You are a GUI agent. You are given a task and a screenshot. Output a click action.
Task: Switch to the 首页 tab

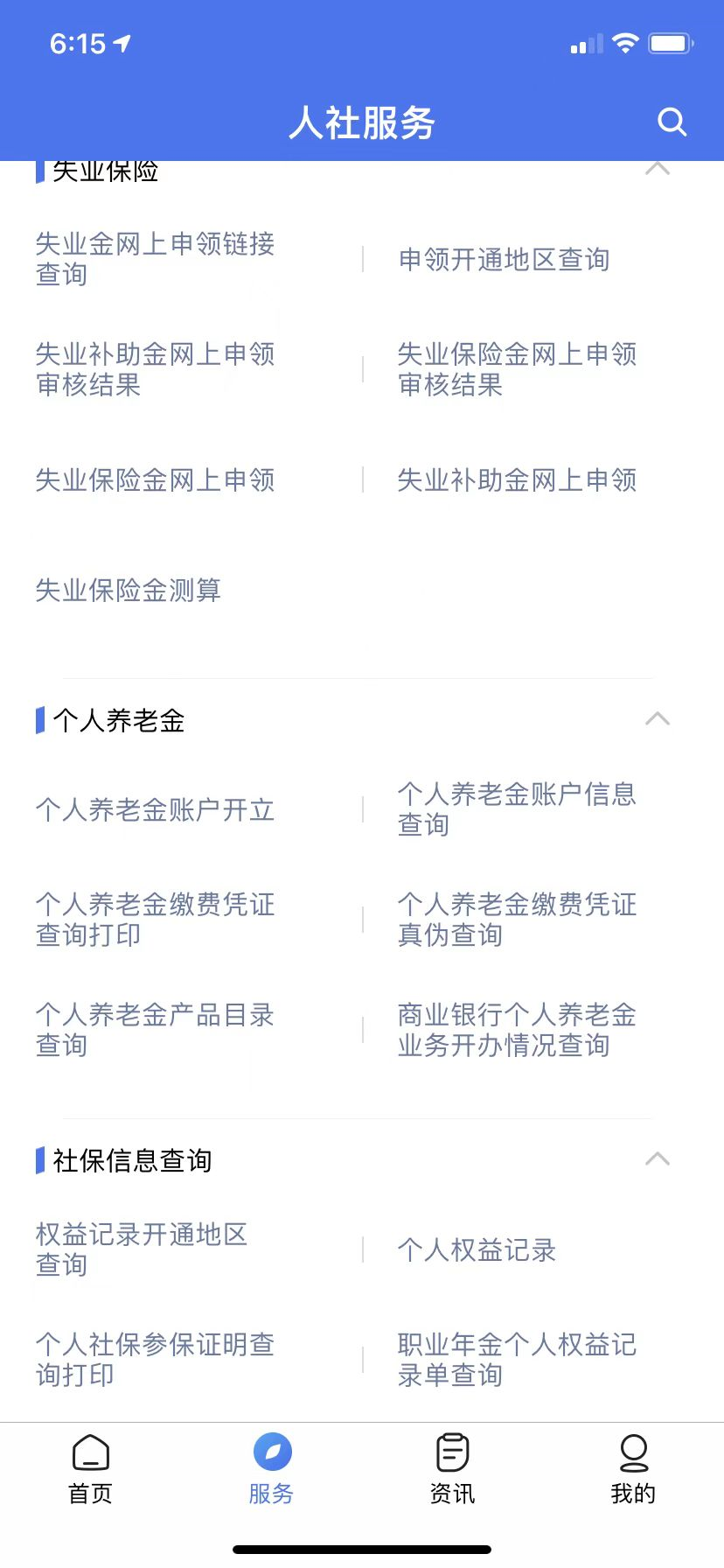click(x=91, y=1470)
